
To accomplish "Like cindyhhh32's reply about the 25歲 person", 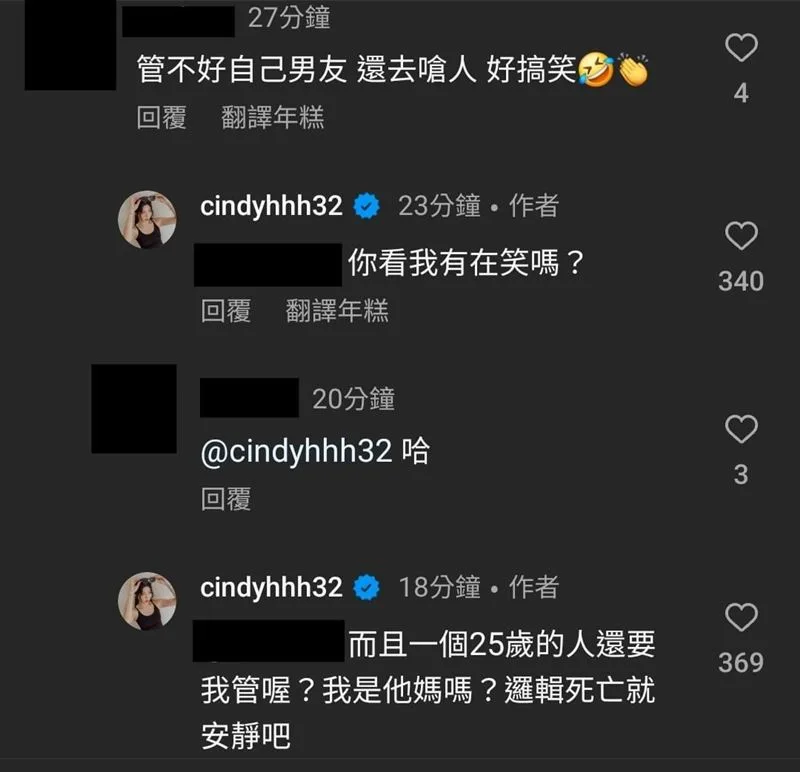I will (x=741, y=618).
